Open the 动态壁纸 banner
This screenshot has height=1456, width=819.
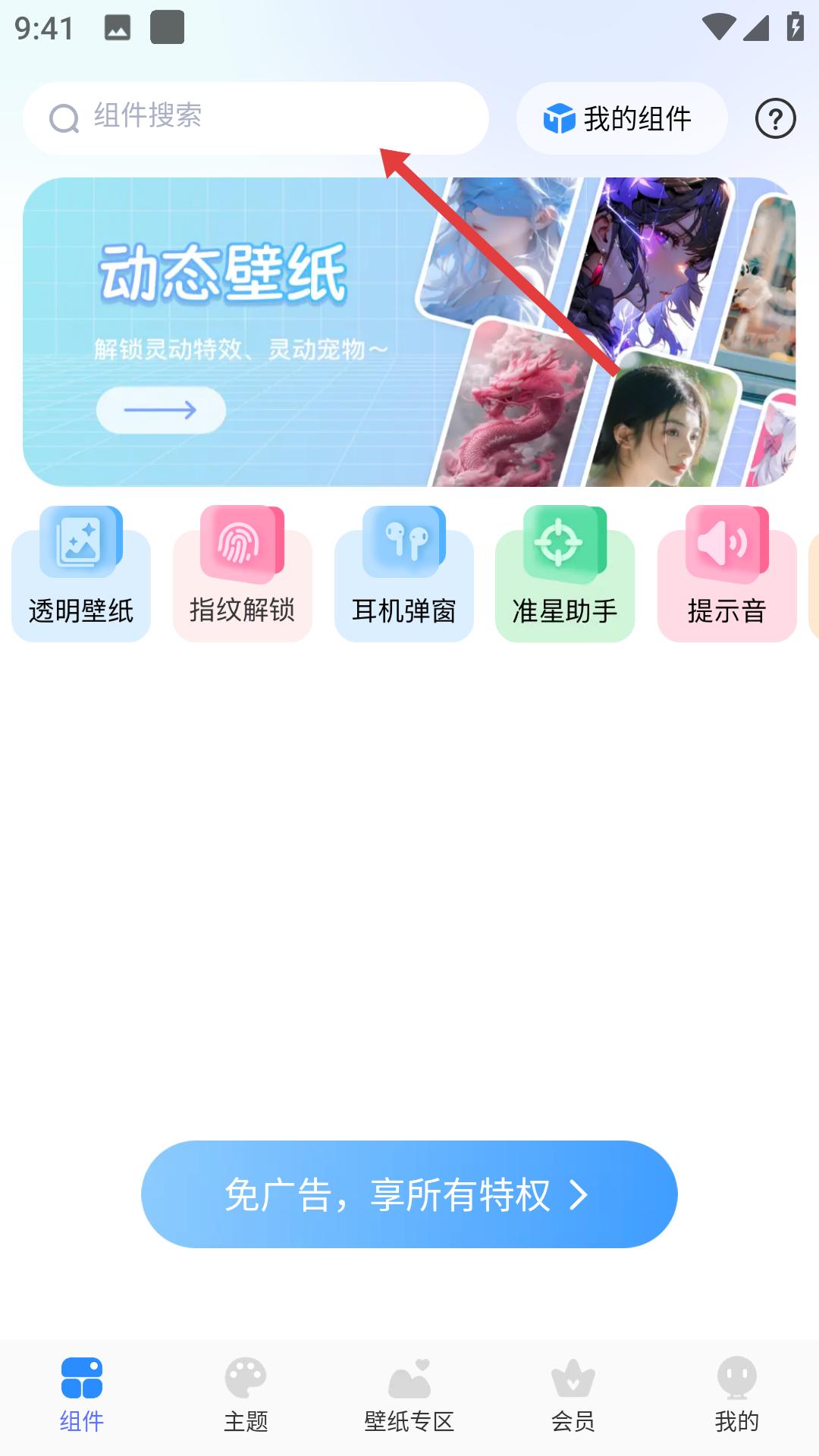tap(408, 332)
